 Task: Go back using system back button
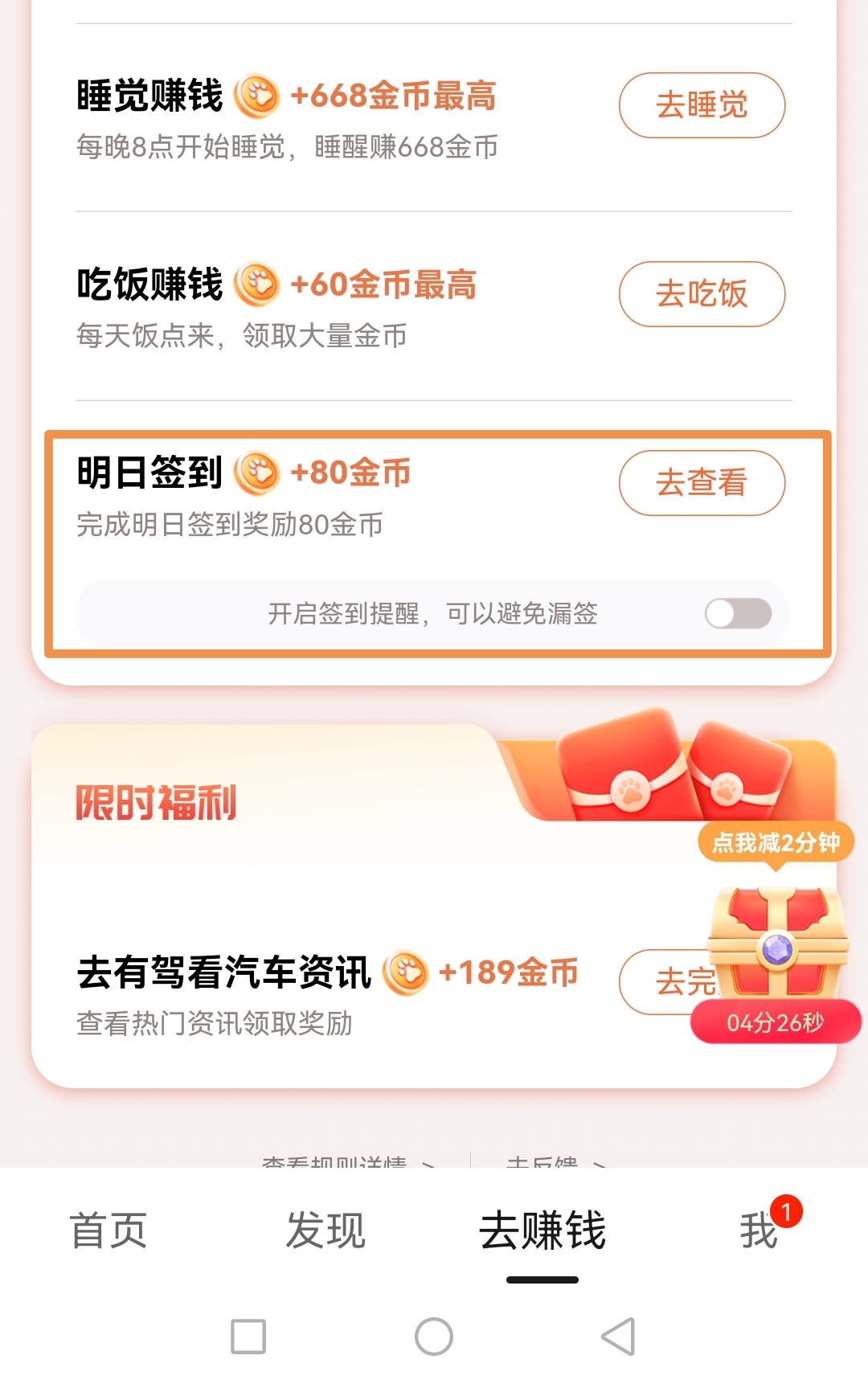(x=618, y=1337)
